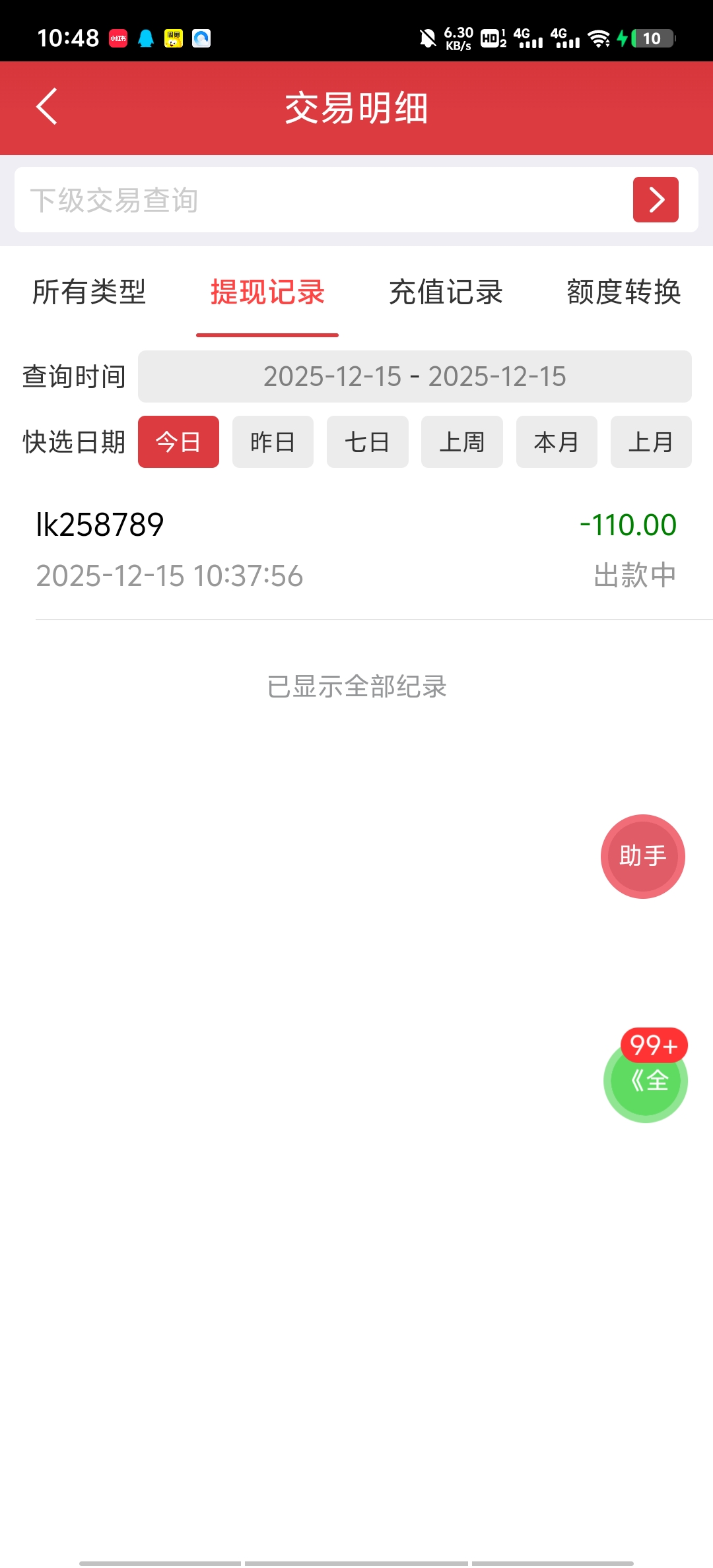
Task: Open the 助手 floating assistant button
Action: pyautogui.click(x=642, y=857)
